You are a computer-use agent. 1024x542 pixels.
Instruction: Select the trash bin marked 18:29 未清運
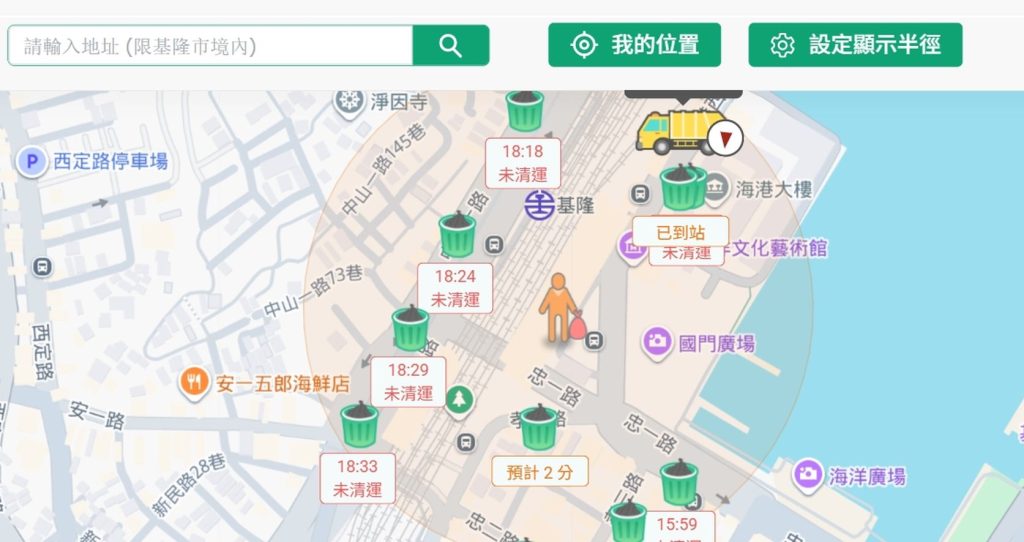pos(411,328)
